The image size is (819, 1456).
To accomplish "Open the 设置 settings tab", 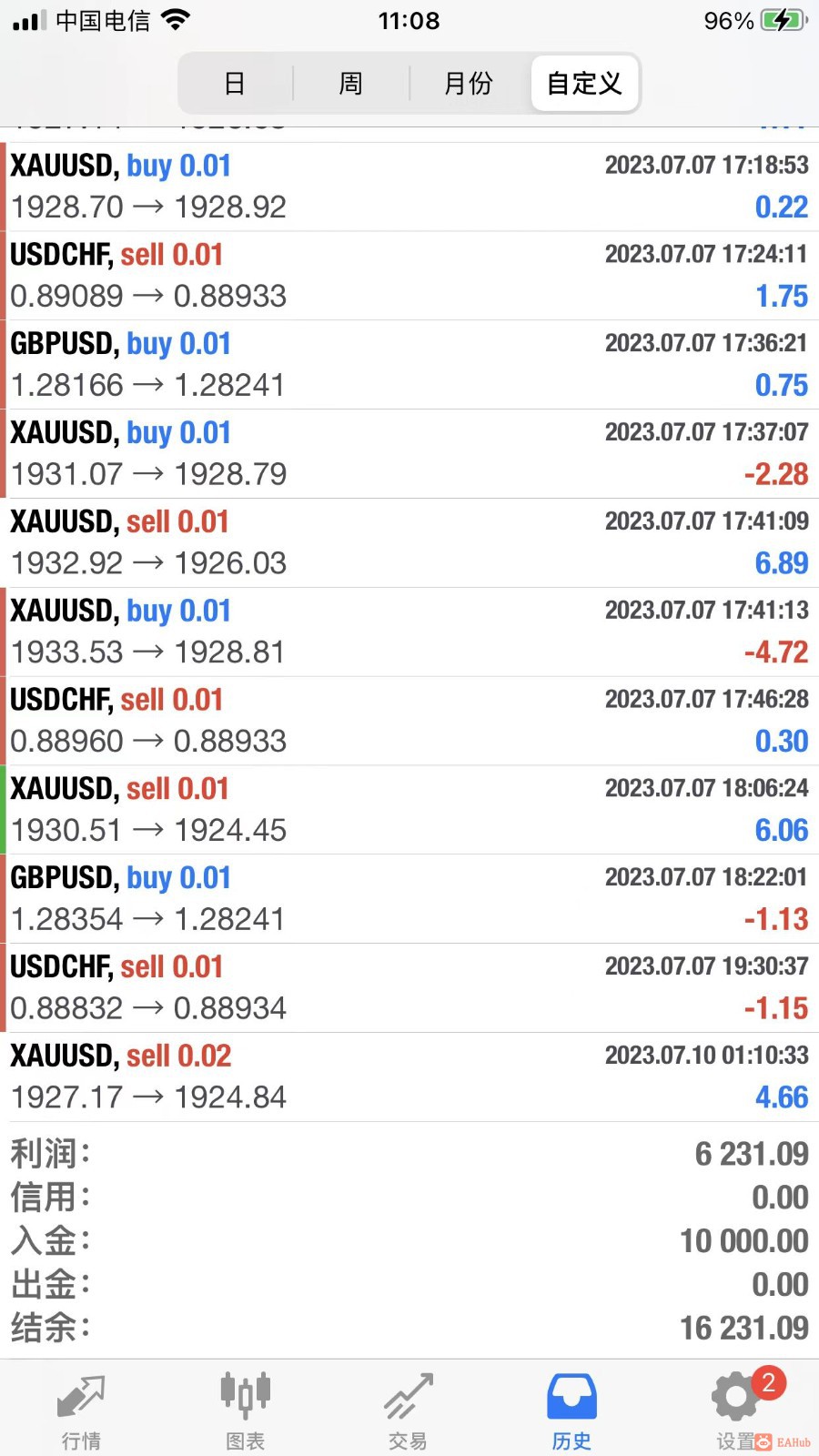I will click(735, 1410).
